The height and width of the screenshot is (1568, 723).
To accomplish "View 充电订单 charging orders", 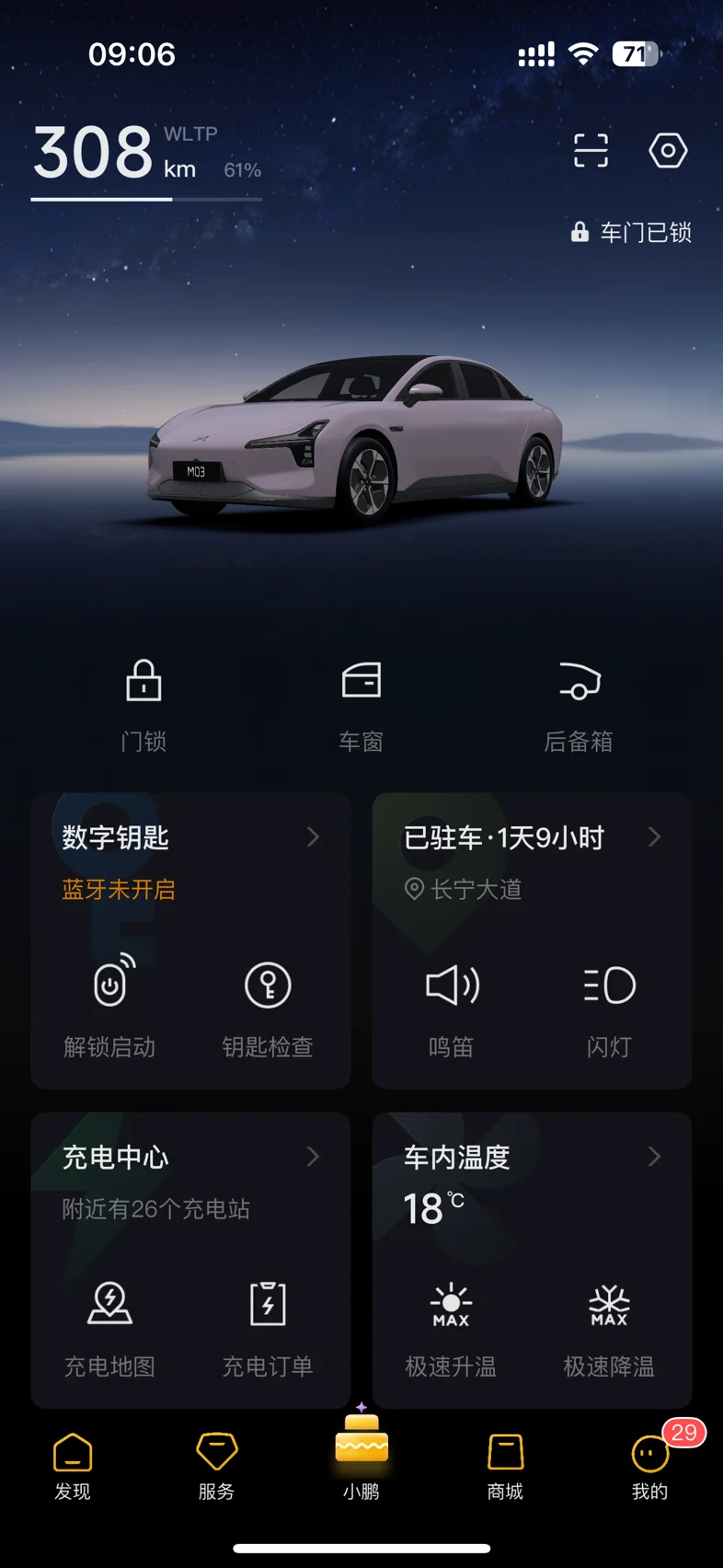I will pyautogui.click(x=268, y=1325).
